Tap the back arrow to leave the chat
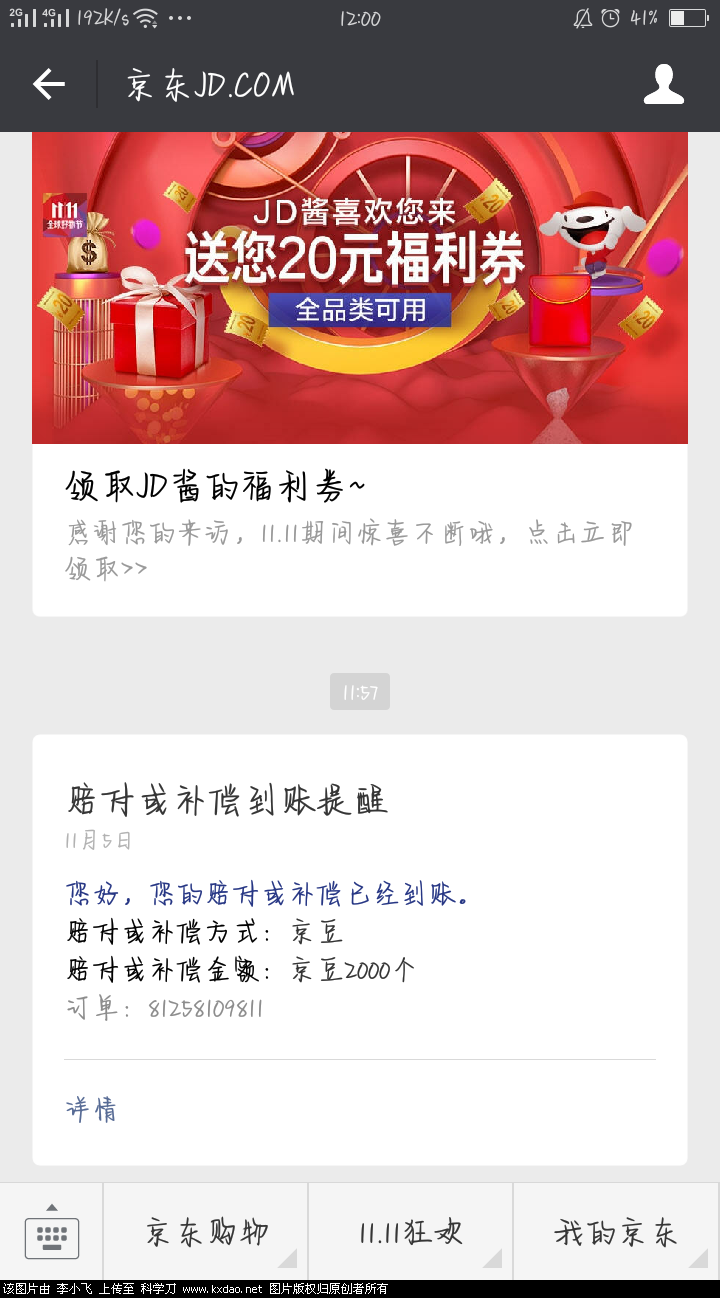Image resolution: width=720 pixels, height=1298 pixels. pos(47,85)
